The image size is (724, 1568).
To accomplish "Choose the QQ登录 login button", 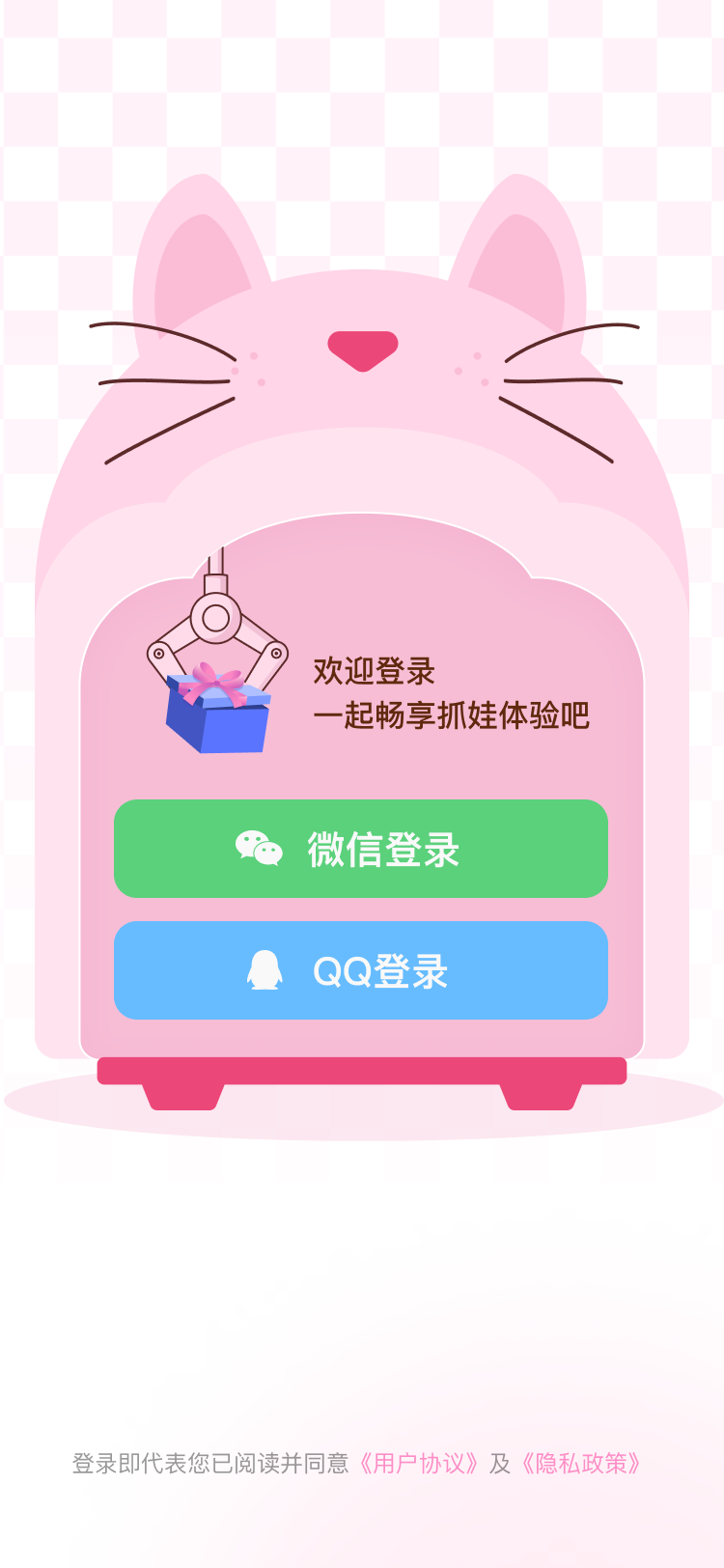I will [x=361, y=970].
